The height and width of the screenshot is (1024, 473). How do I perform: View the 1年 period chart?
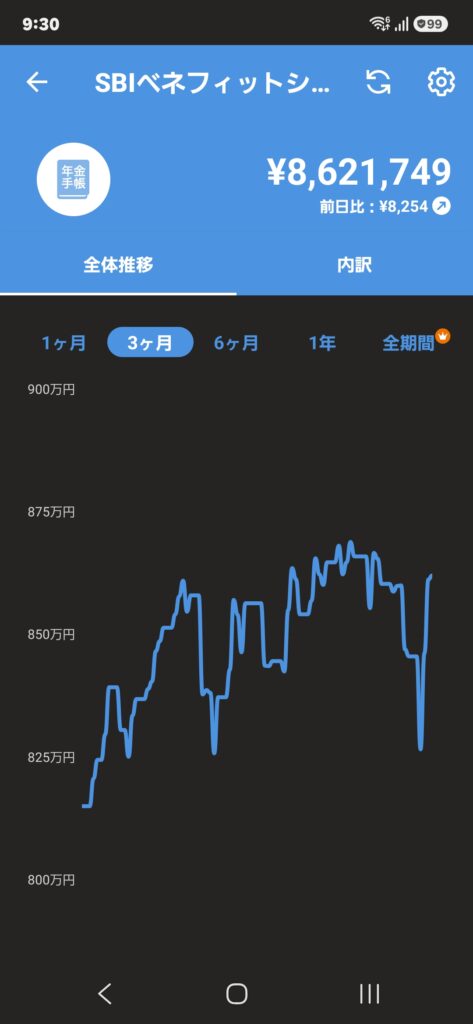[x=322, y=343]
